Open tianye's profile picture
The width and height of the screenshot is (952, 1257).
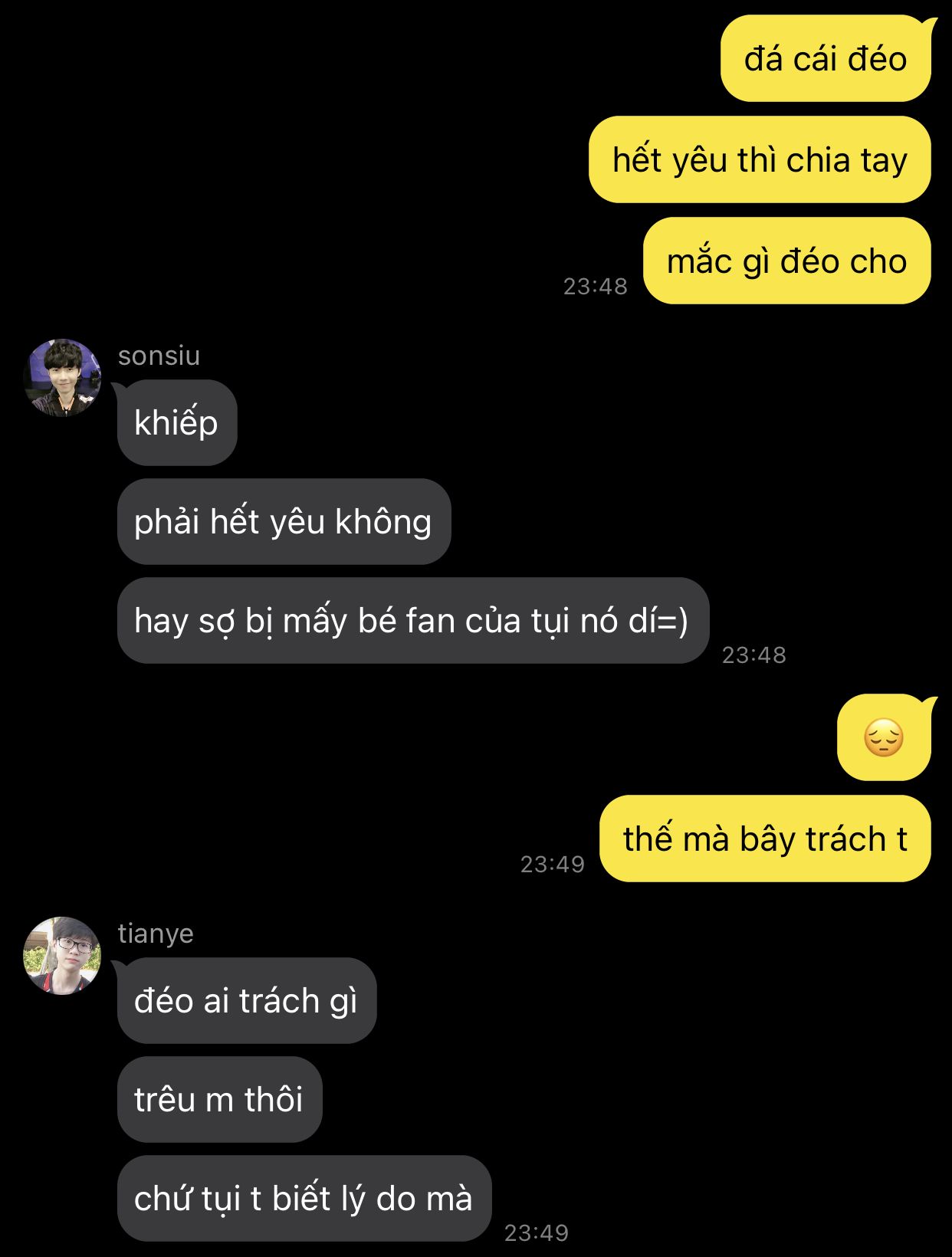pyautogui.click(x=62, y=956)
